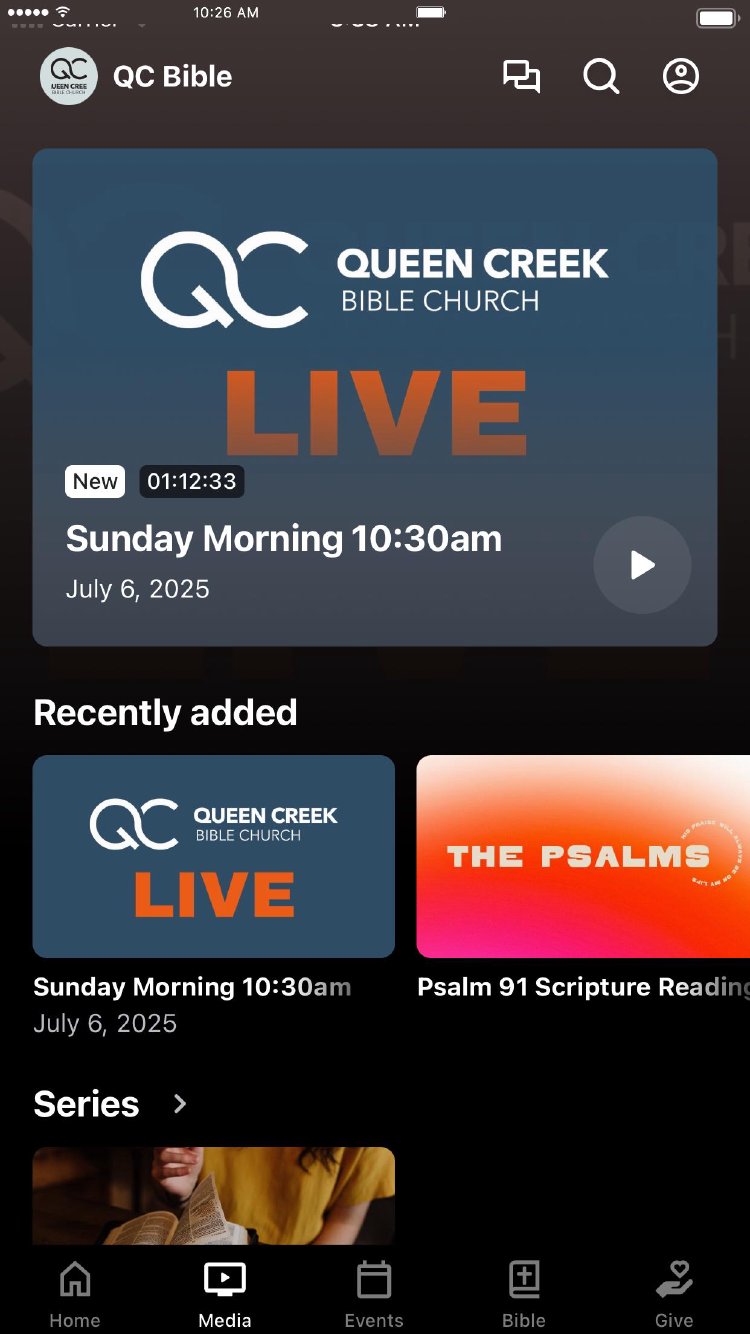Open Psalm 91 Scripture Reading card
The width and height of the screenshot is (750, 1334).
click(583, 857)
